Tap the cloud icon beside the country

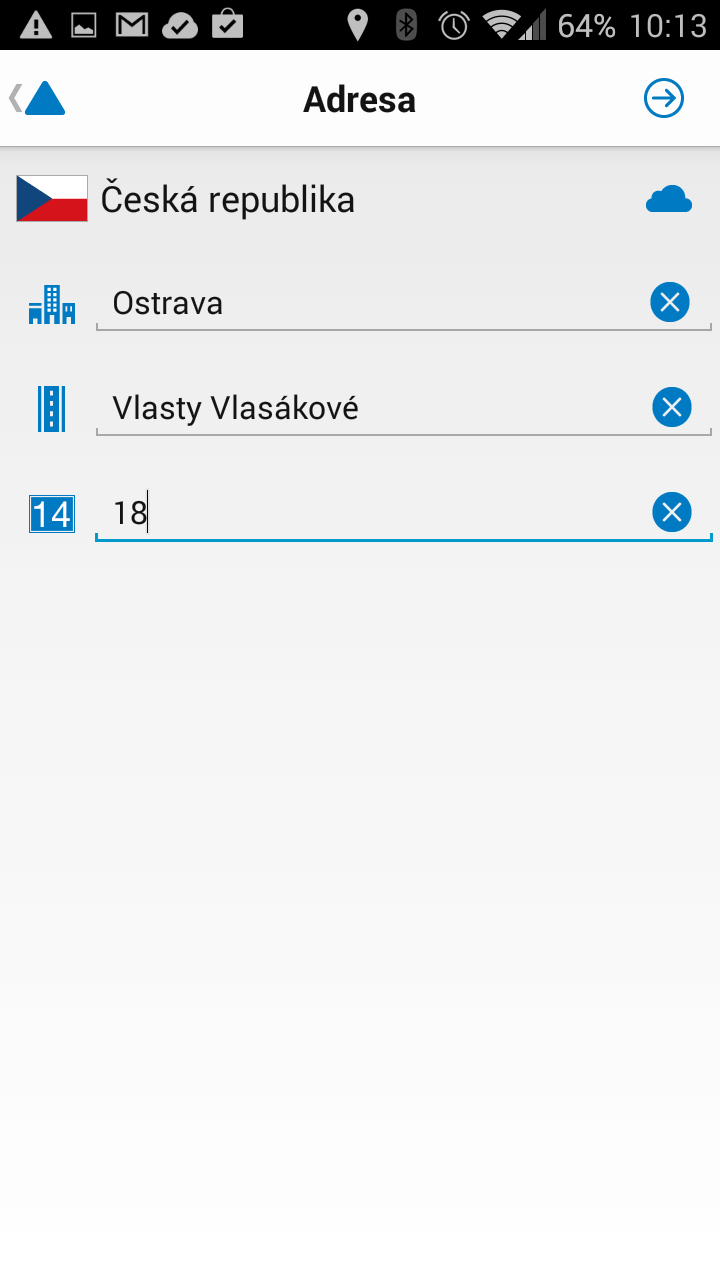669,200
